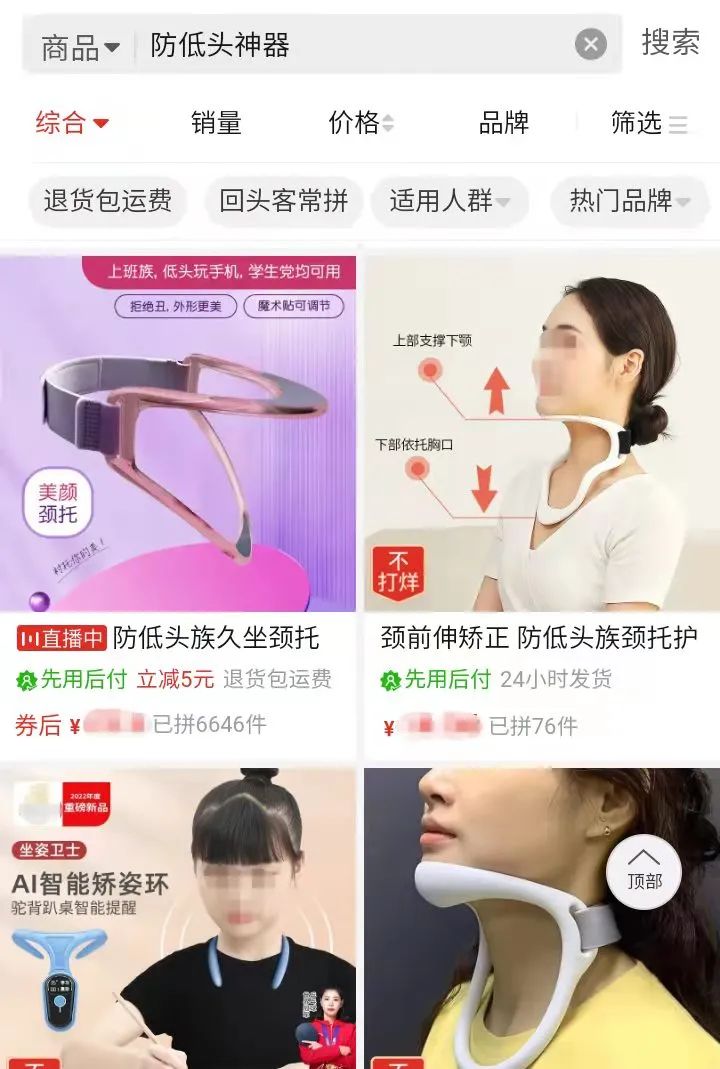
Task: Open the 商品 search type dropdown
Action: pos(80,46)
